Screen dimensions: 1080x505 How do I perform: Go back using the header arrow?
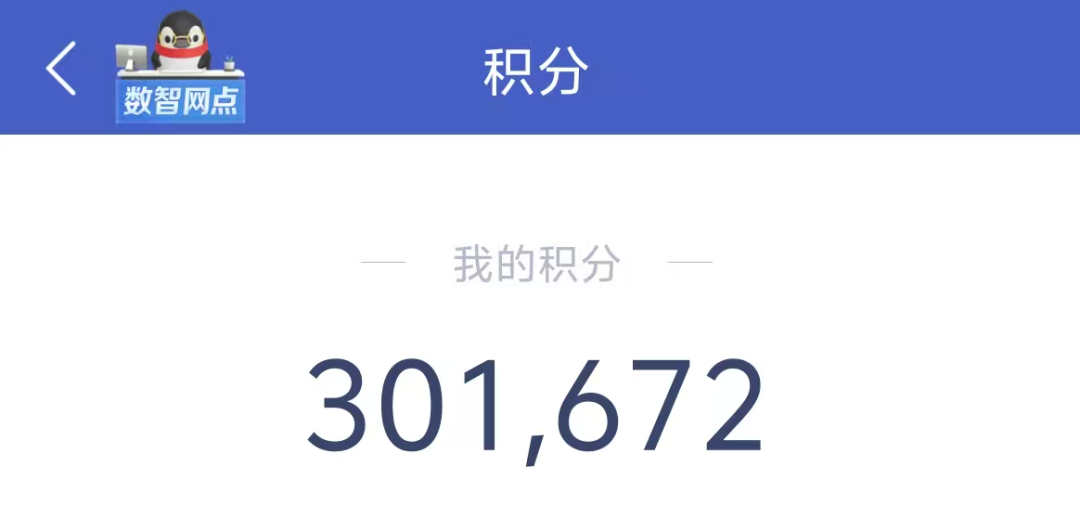pos(61,69)
